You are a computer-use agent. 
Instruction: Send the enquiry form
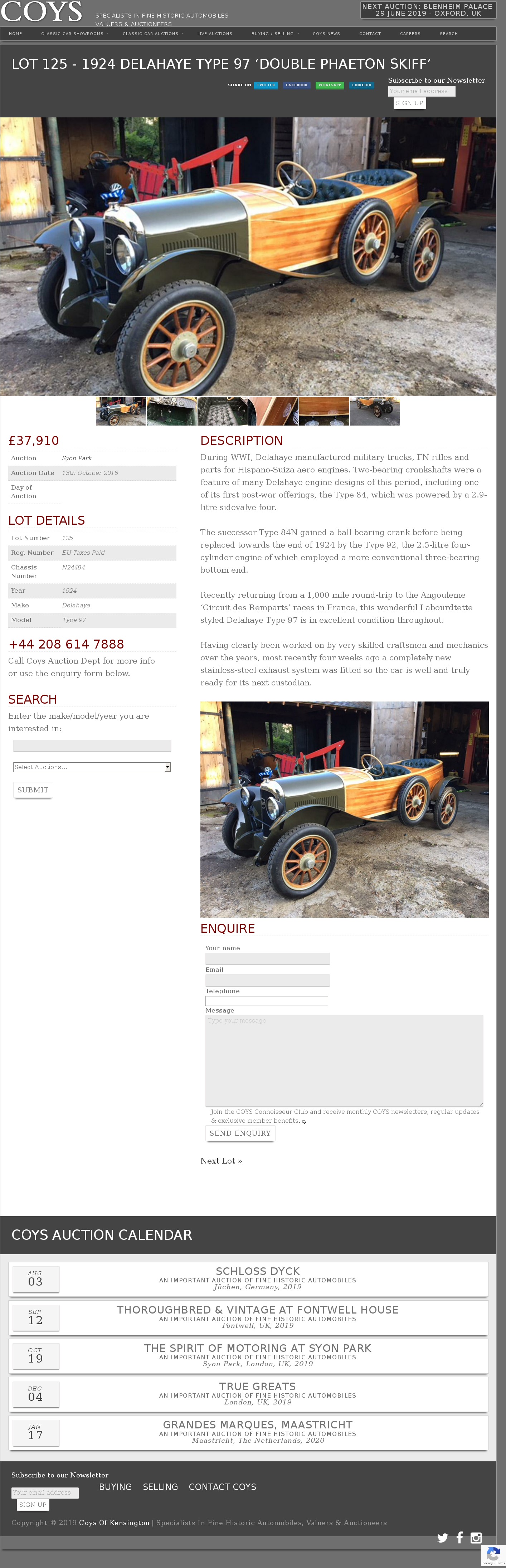point(240,1133)
